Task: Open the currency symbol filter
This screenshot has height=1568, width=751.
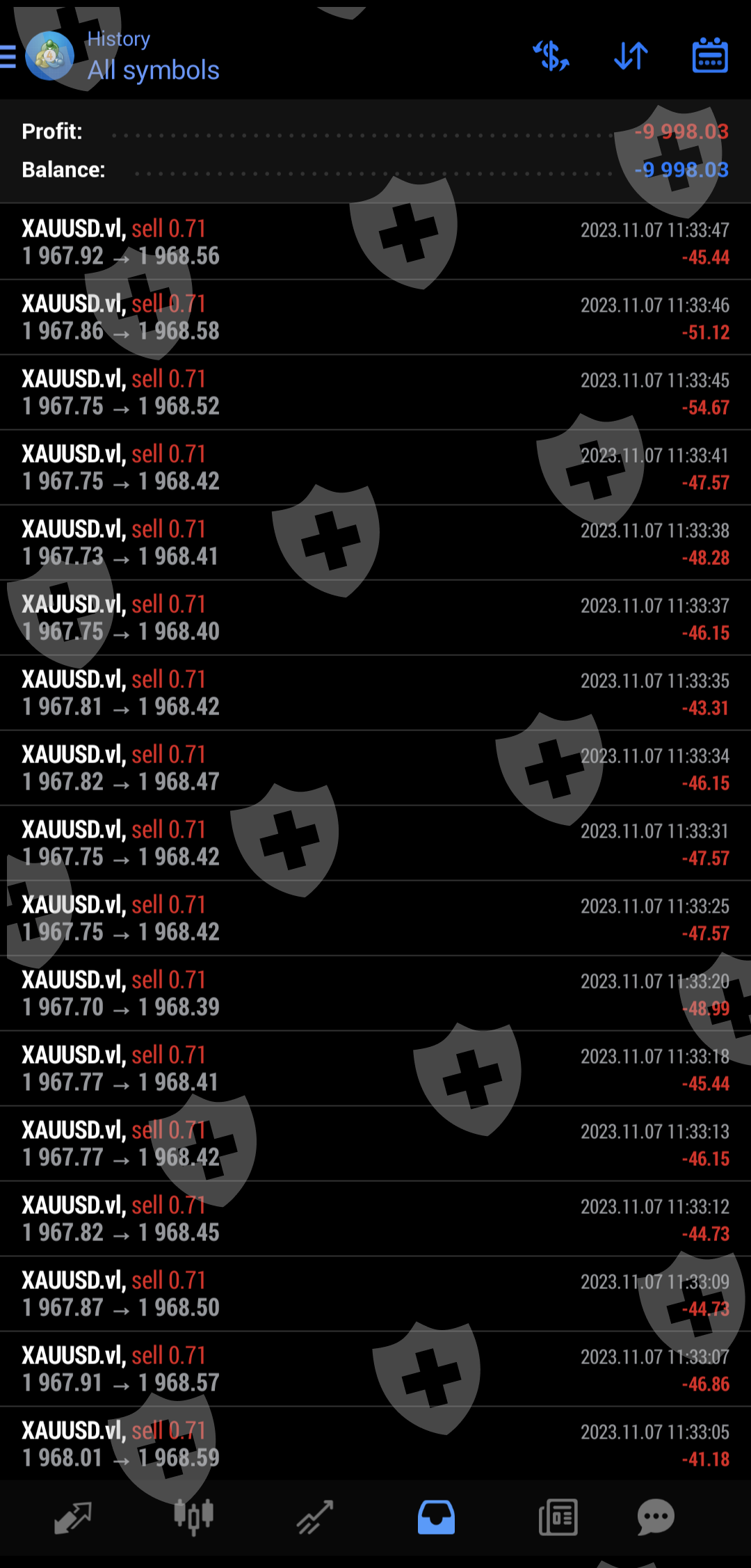Action: click(x=551, y=56)
